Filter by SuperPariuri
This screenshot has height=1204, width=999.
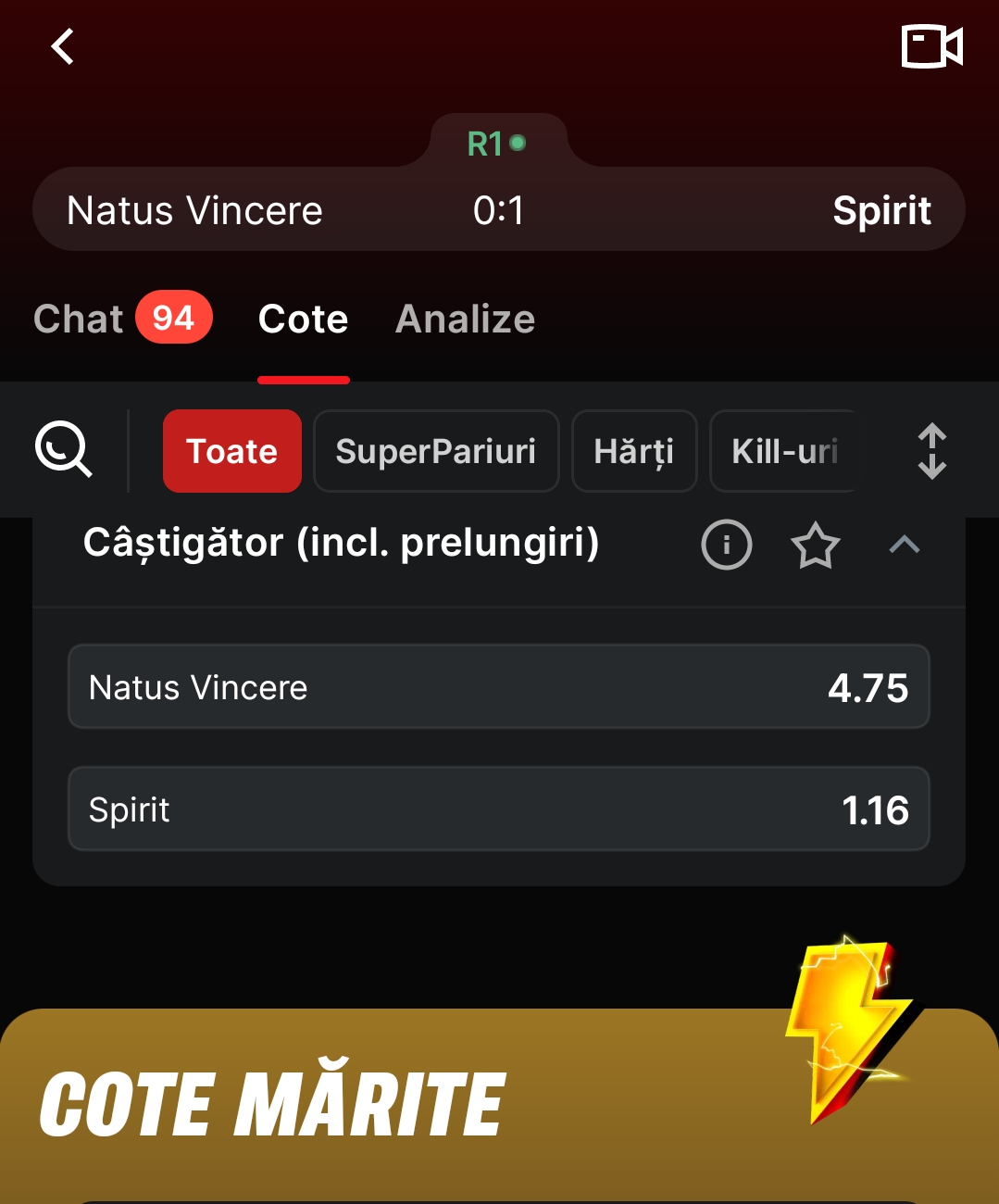pos(435,451)
